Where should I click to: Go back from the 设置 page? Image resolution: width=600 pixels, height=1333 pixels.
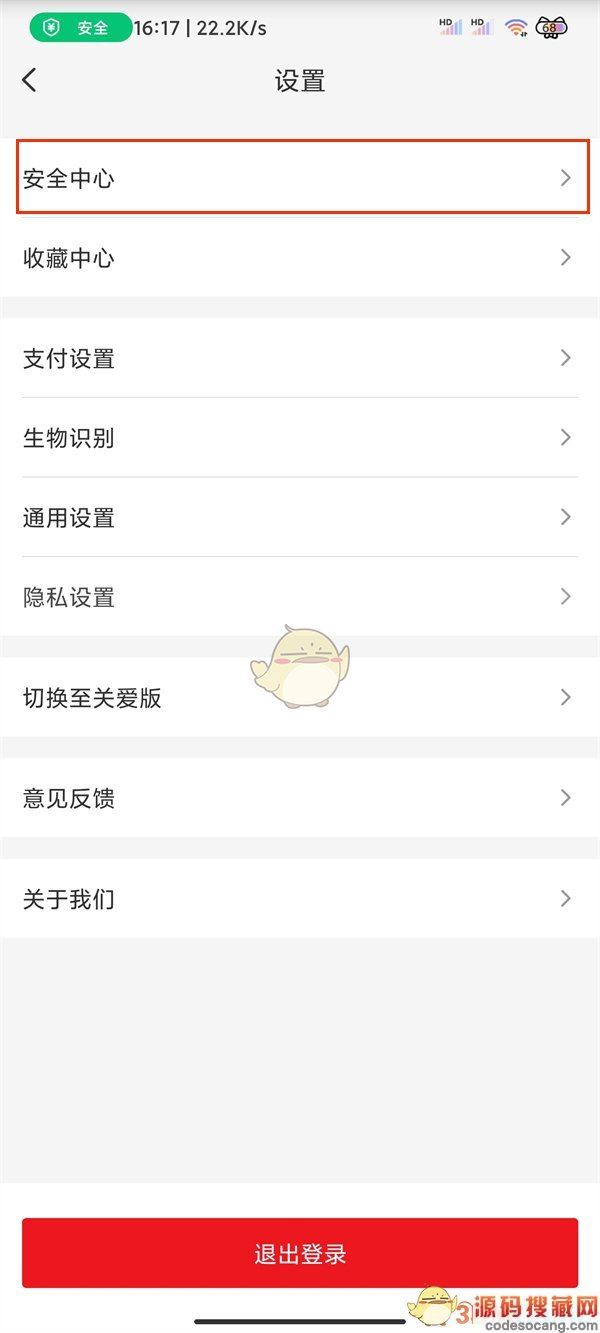click(x=29, y=80)
